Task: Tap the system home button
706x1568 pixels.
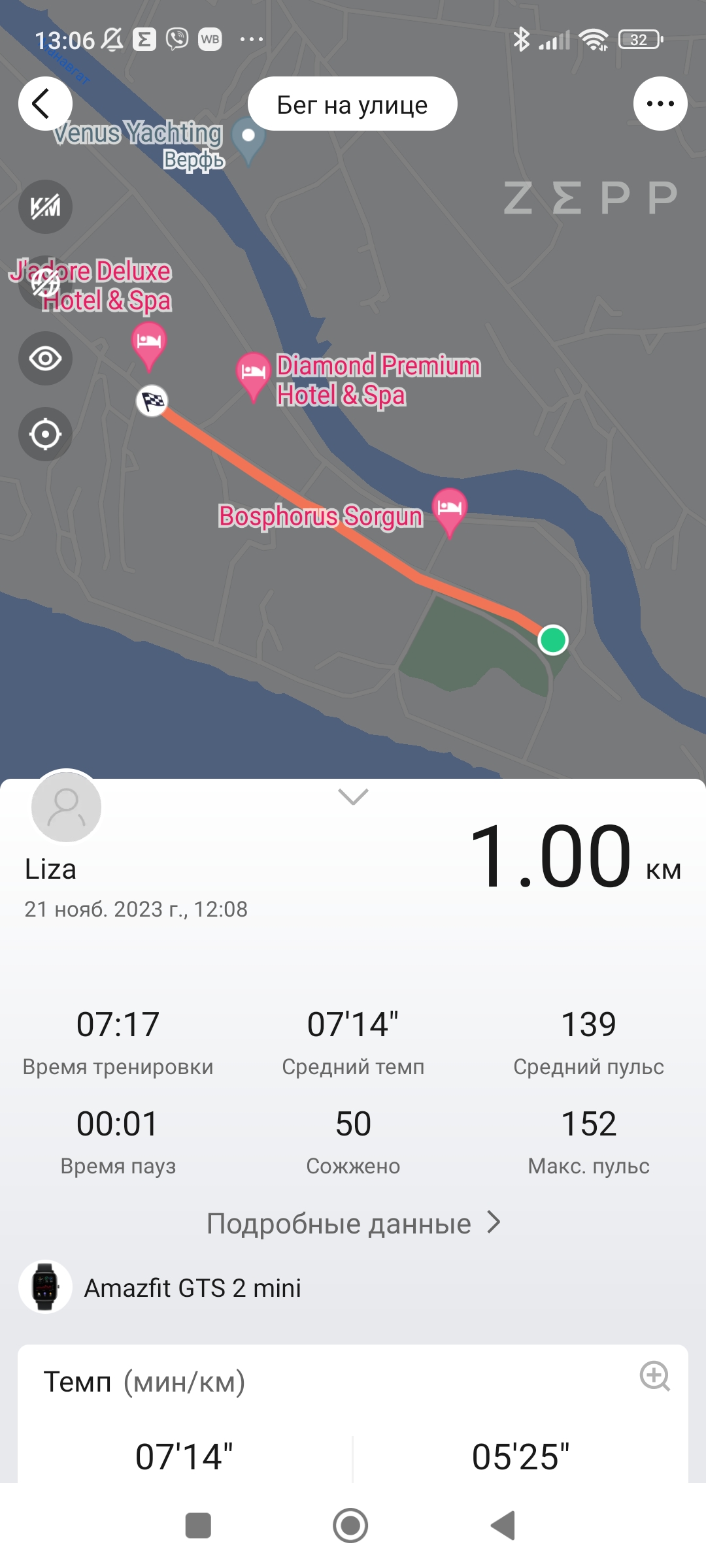Action: point(350,1526)
